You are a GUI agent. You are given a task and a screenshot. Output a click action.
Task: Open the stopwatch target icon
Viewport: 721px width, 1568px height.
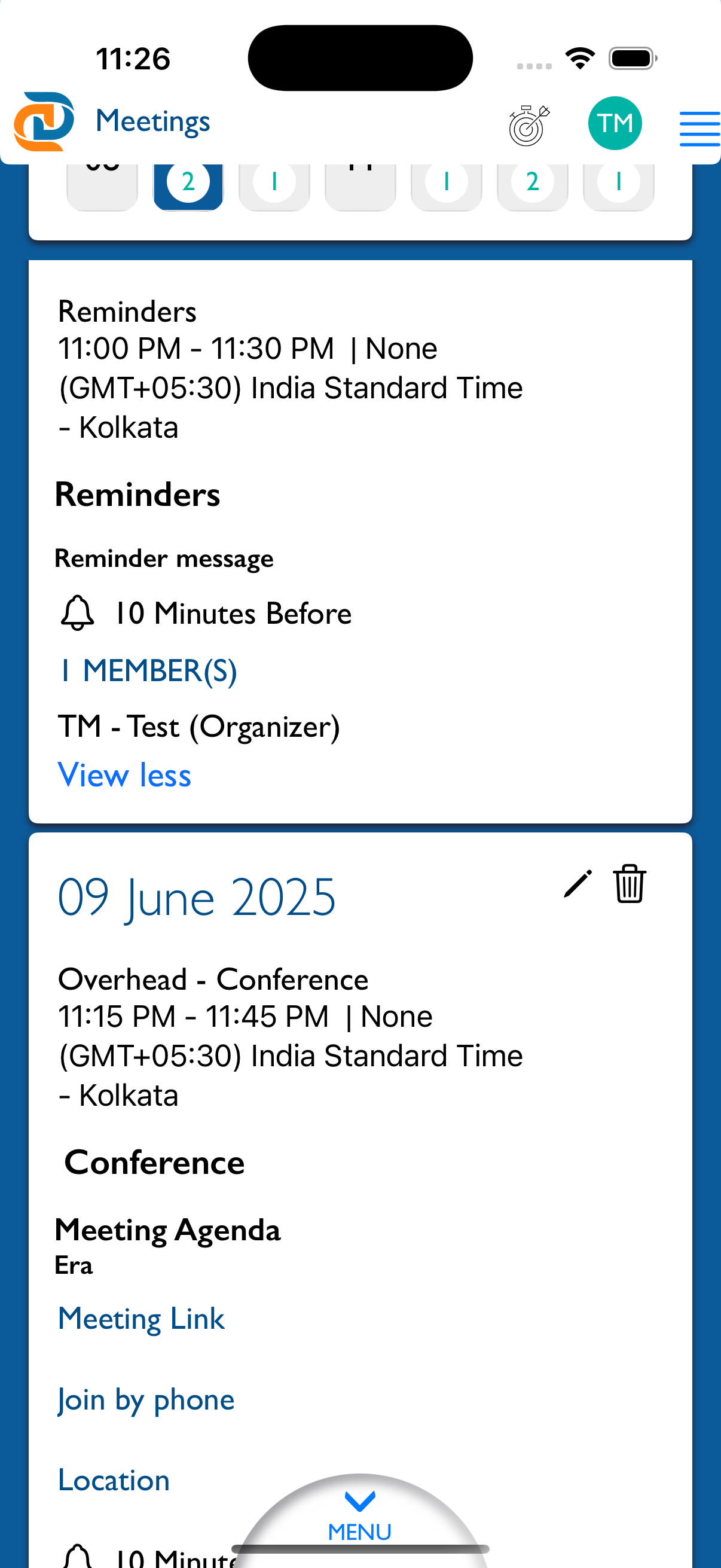tap(528, 124)
